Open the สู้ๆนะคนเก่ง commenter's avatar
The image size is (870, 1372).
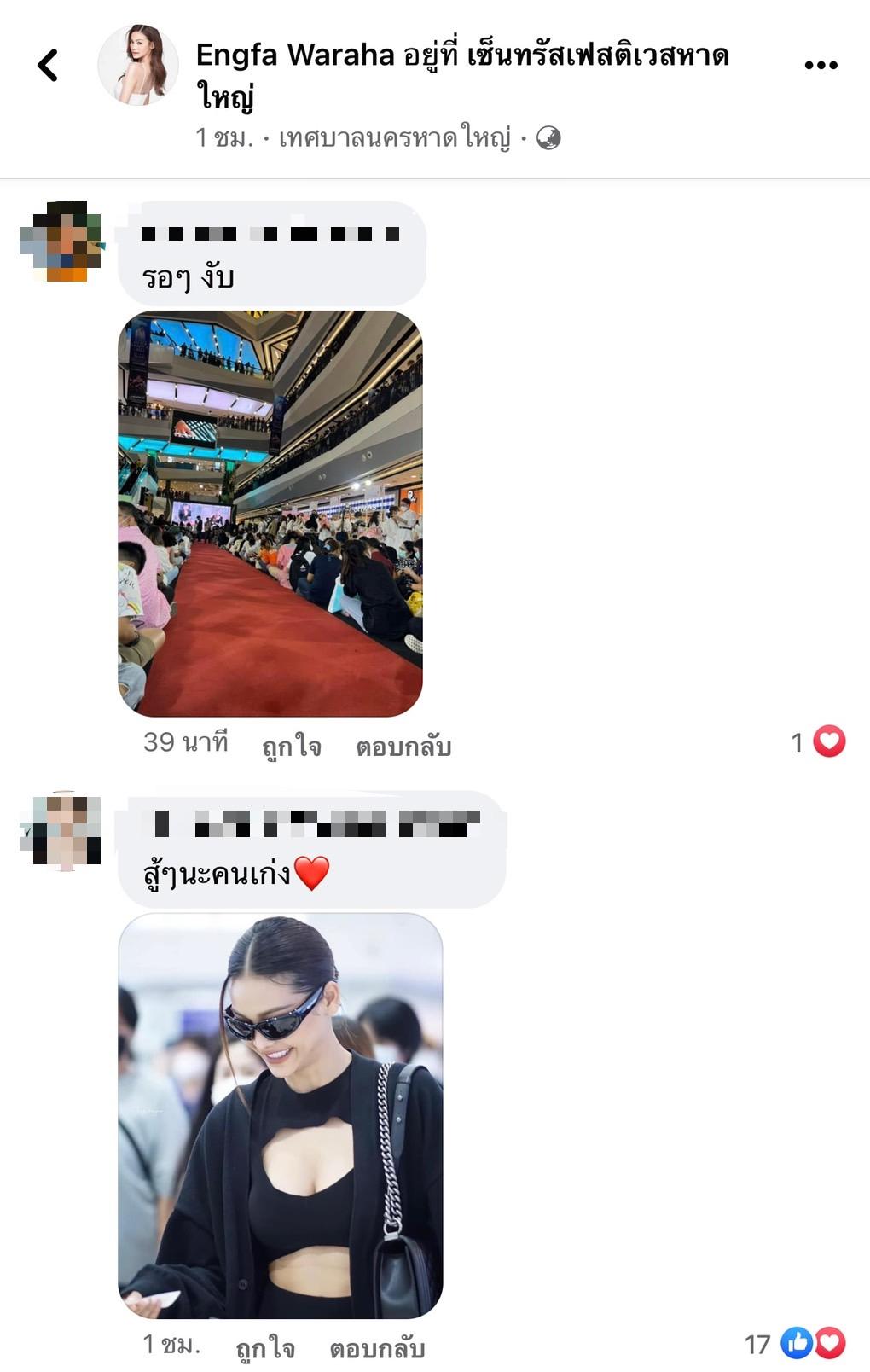[x=61, y=830]
